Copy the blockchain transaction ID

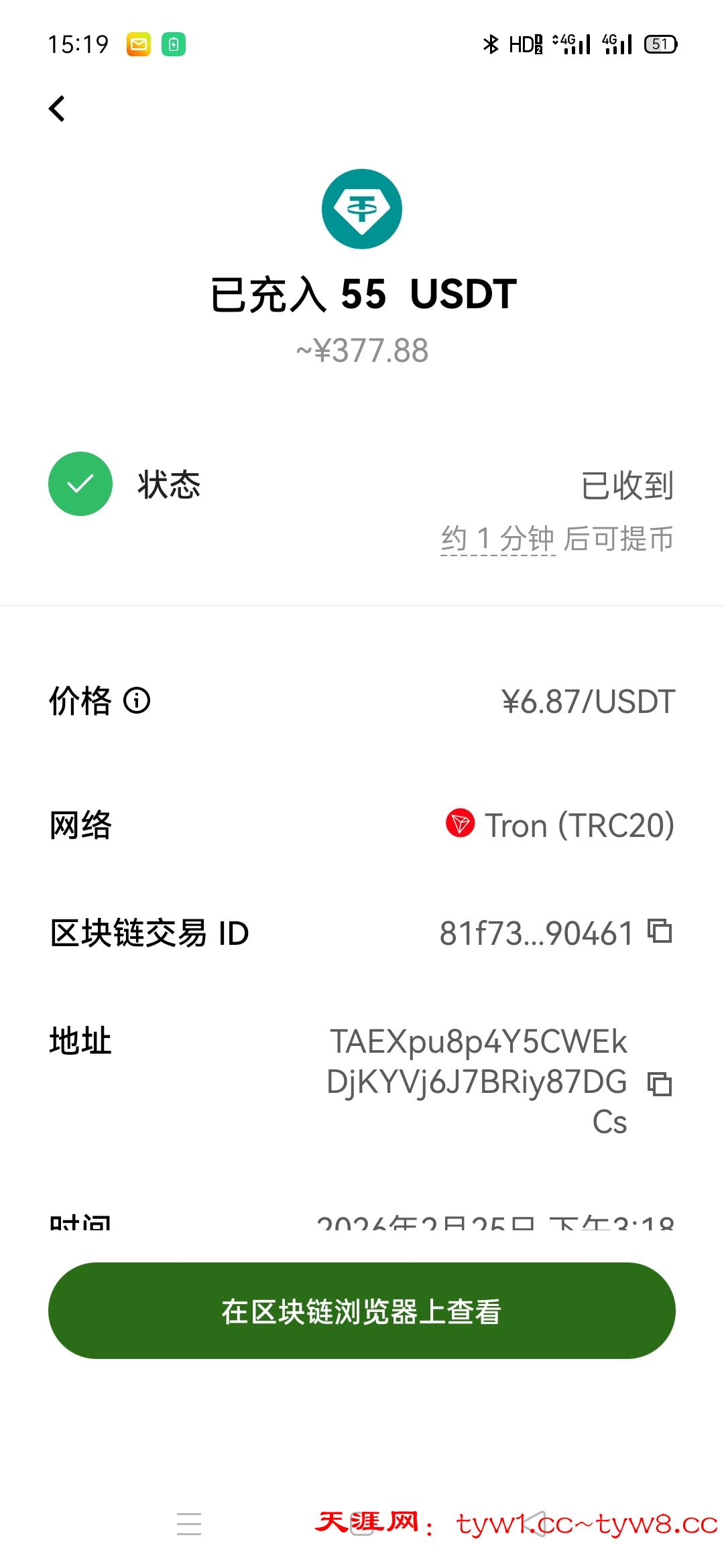coord(660,931)
